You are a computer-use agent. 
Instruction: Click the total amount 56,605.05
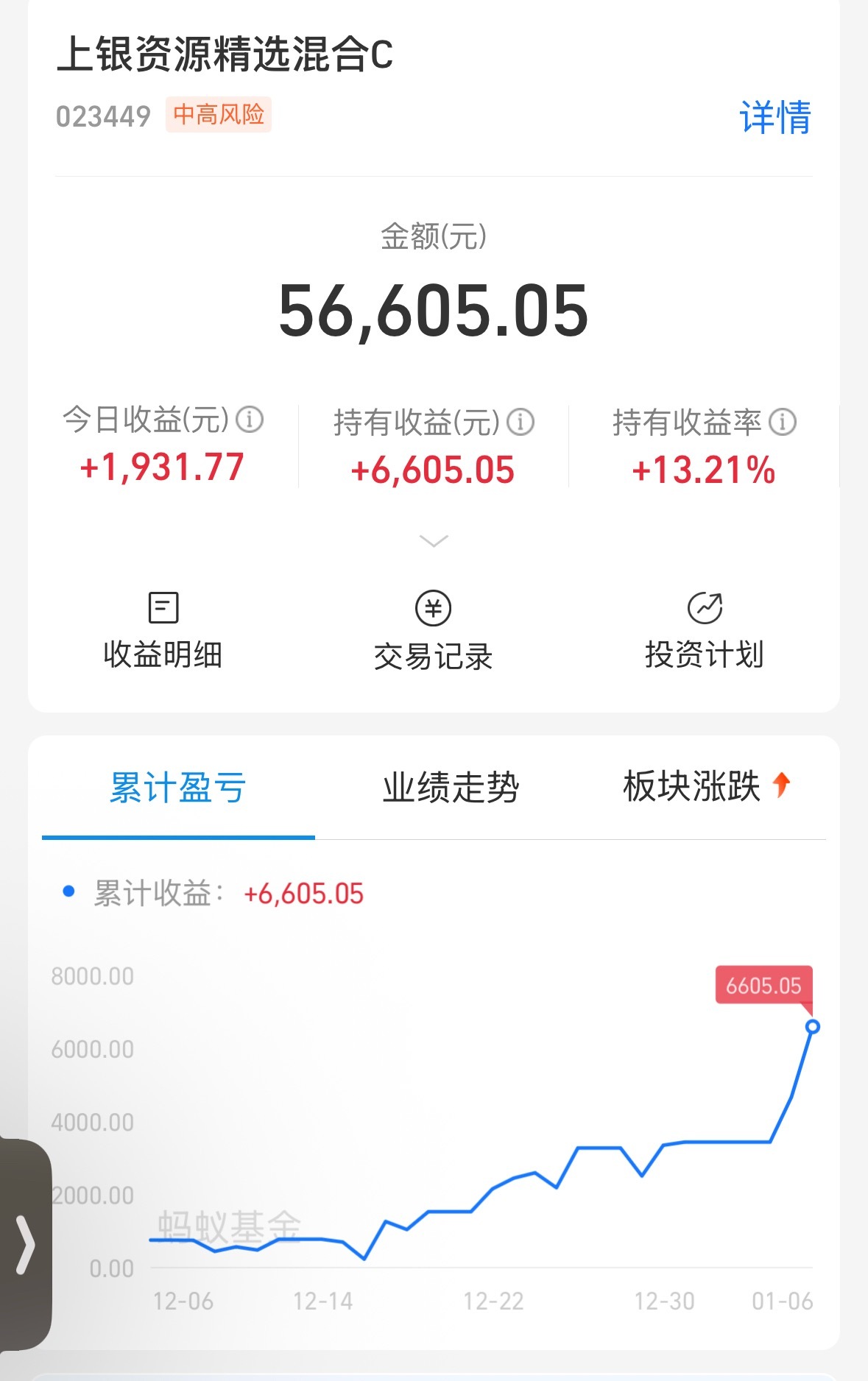click(x=434, y=309)
